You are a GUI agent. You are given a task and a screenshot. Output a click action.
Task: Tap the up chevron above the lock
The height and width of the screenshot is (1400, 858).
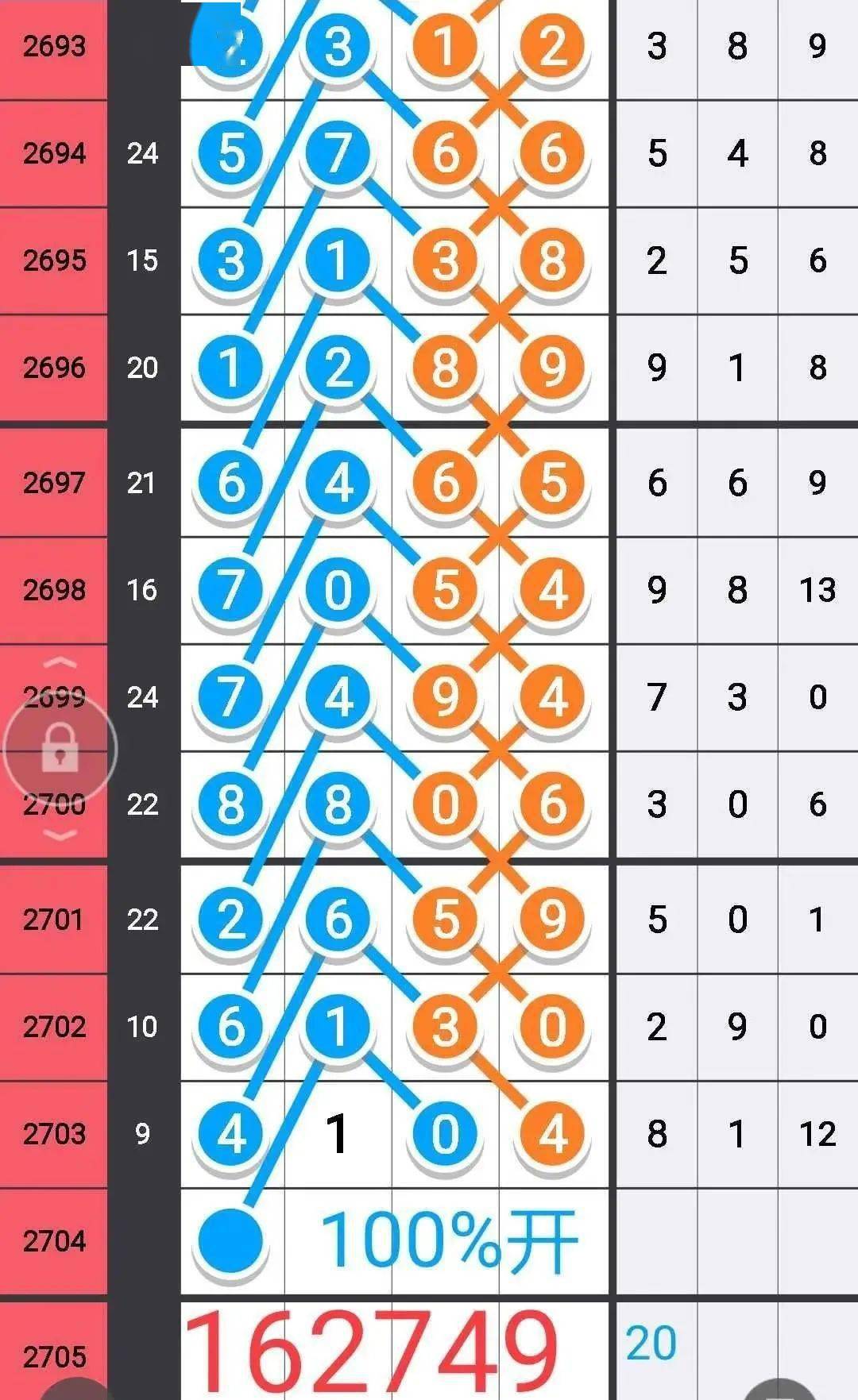60,663
